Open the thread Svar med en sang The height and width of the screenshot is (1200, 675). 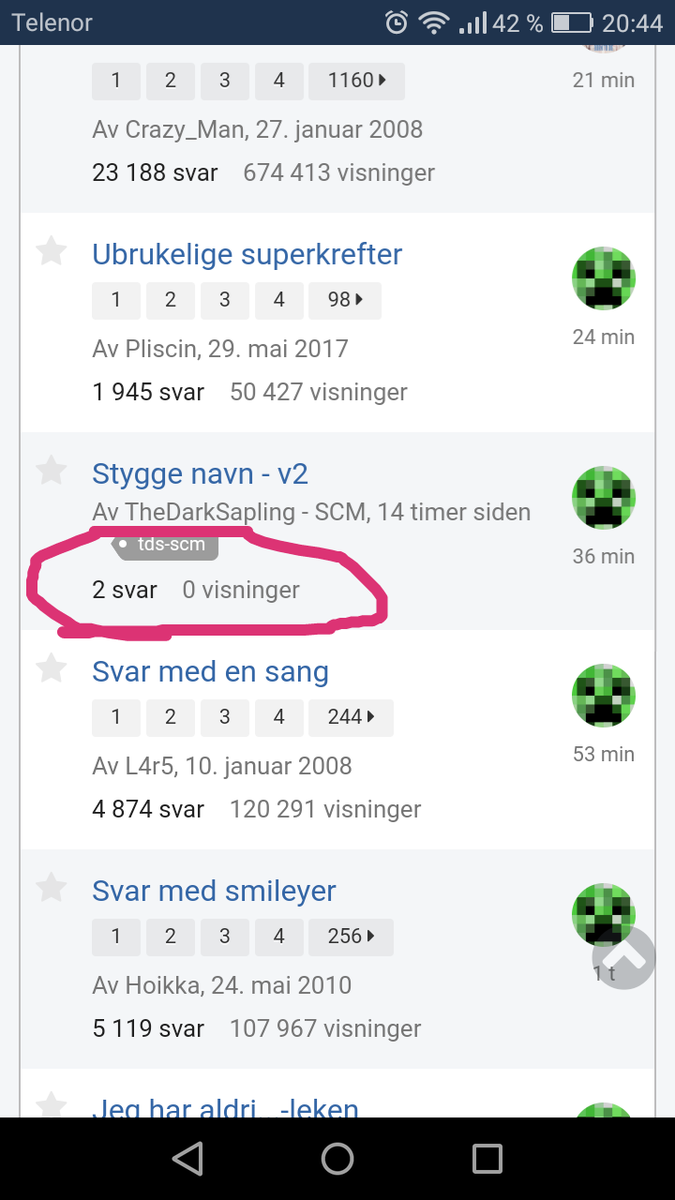coord(210,671)
